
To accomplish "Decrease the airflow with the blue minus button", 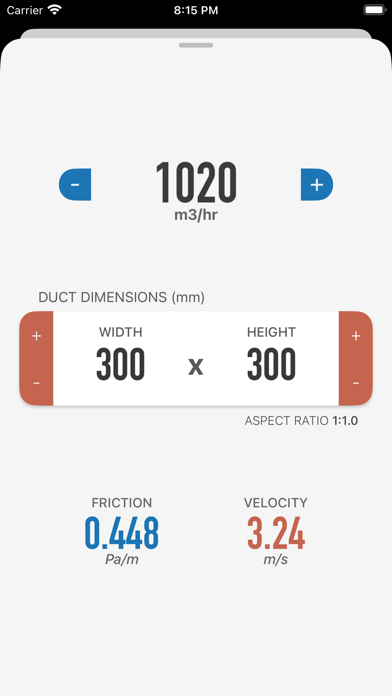I will point(75,184).
